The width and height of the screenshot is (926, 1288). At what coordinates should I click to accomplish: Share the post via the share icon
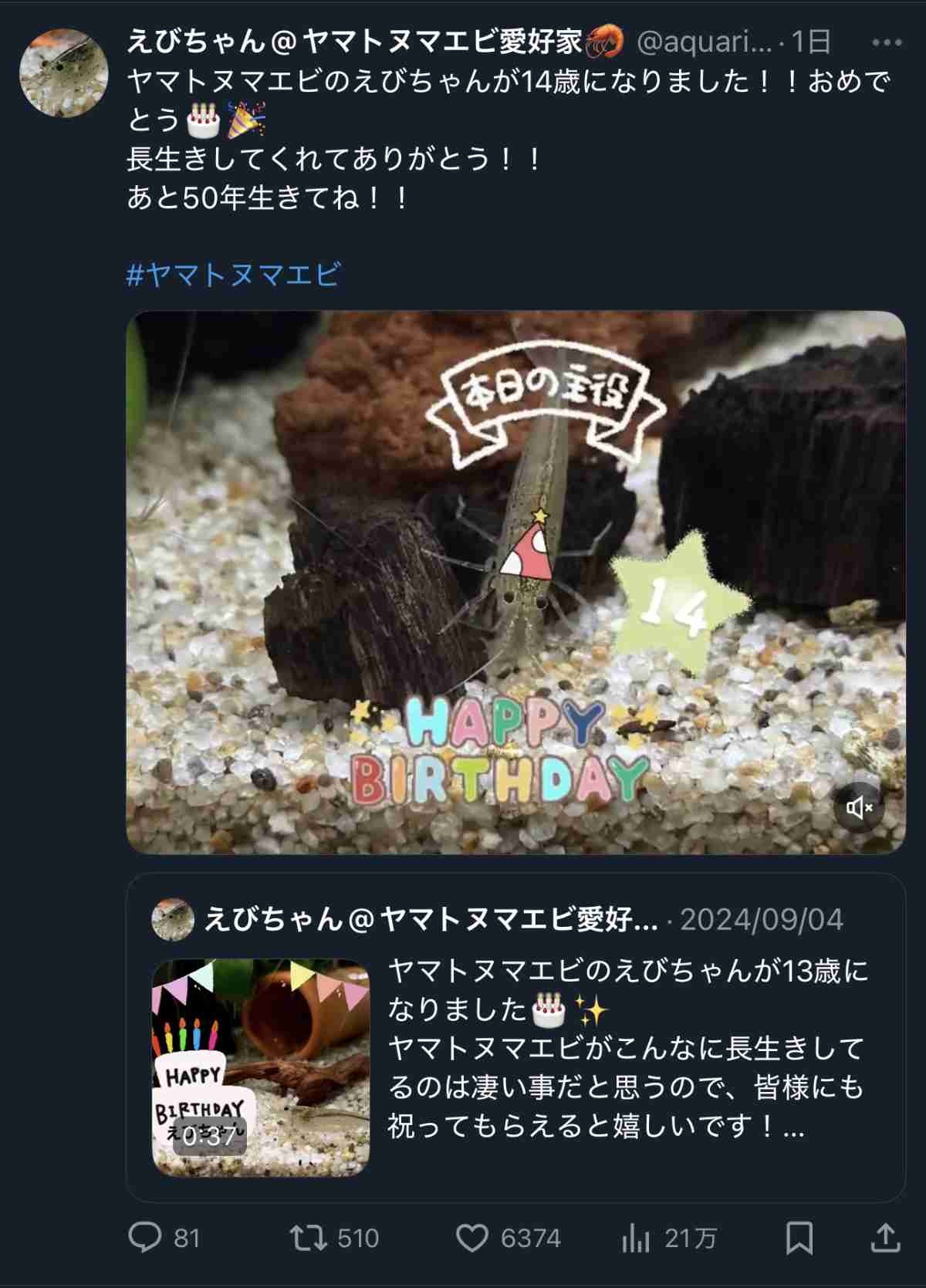point(885,1239)
